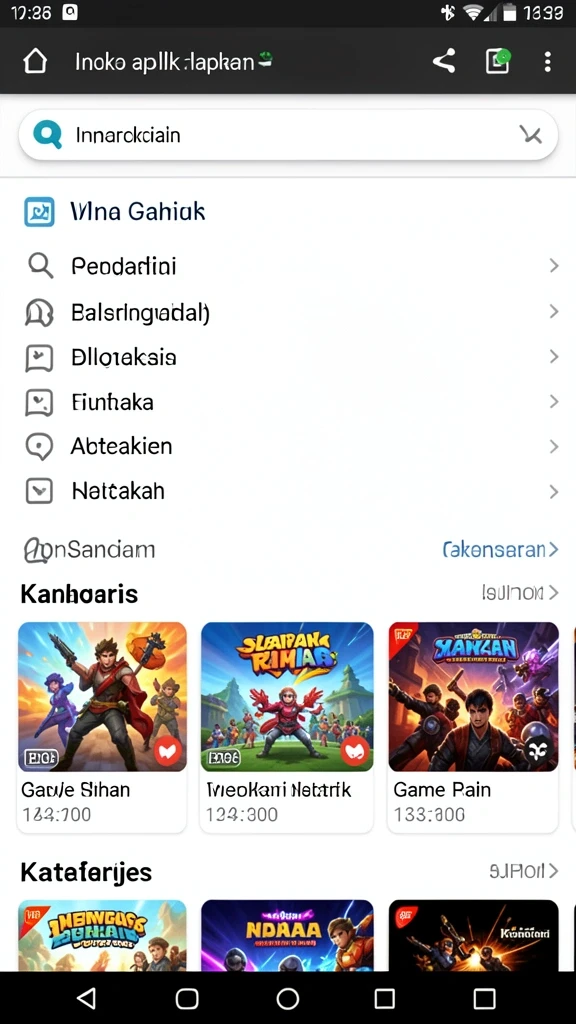Clear the search field with the X
Image resolution: width=576 pixels, height=1024 pixels.
click(x=531, y=135)
